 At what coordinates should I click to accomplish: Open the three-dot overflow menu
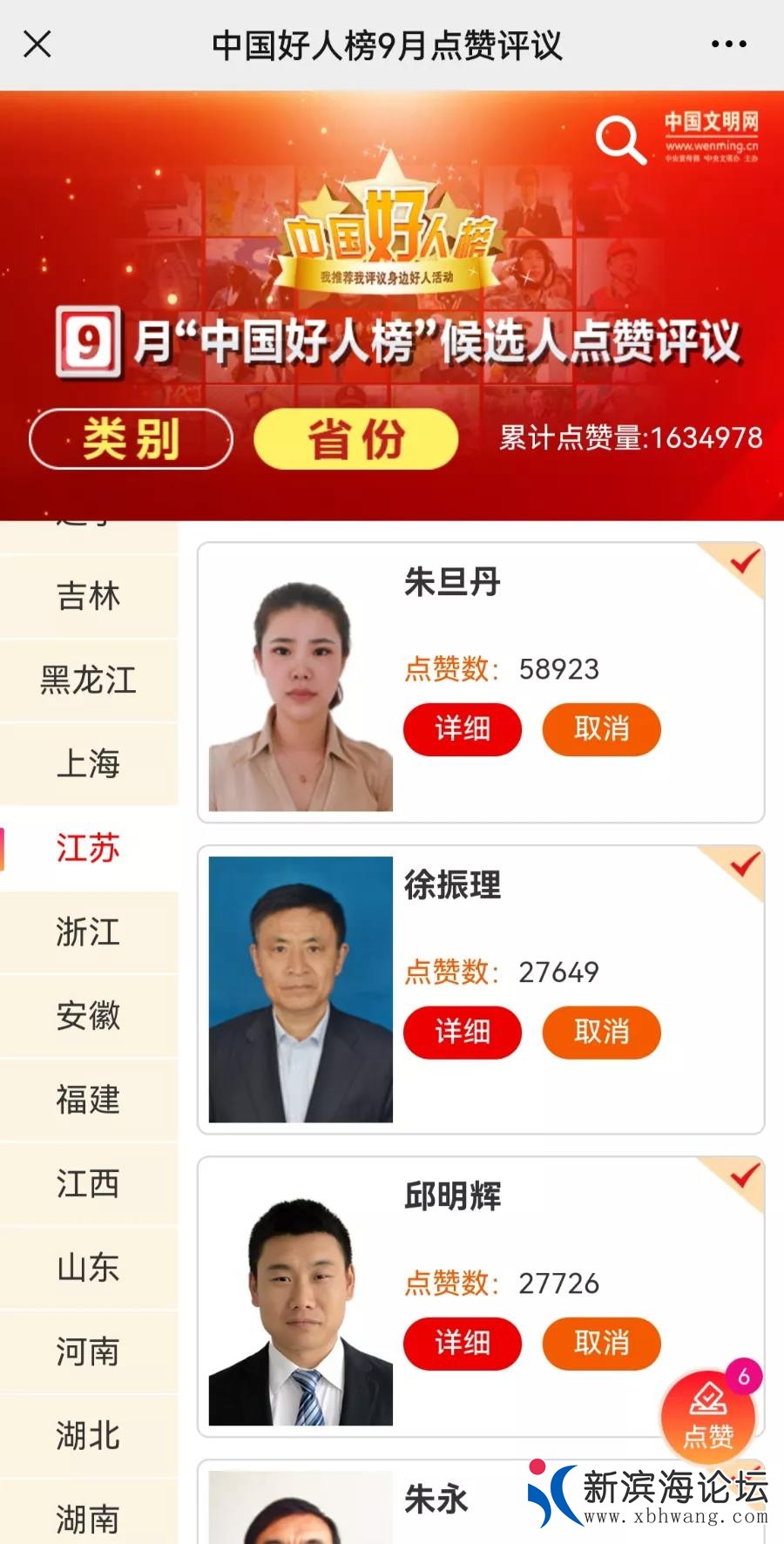(x=728, y=44)
